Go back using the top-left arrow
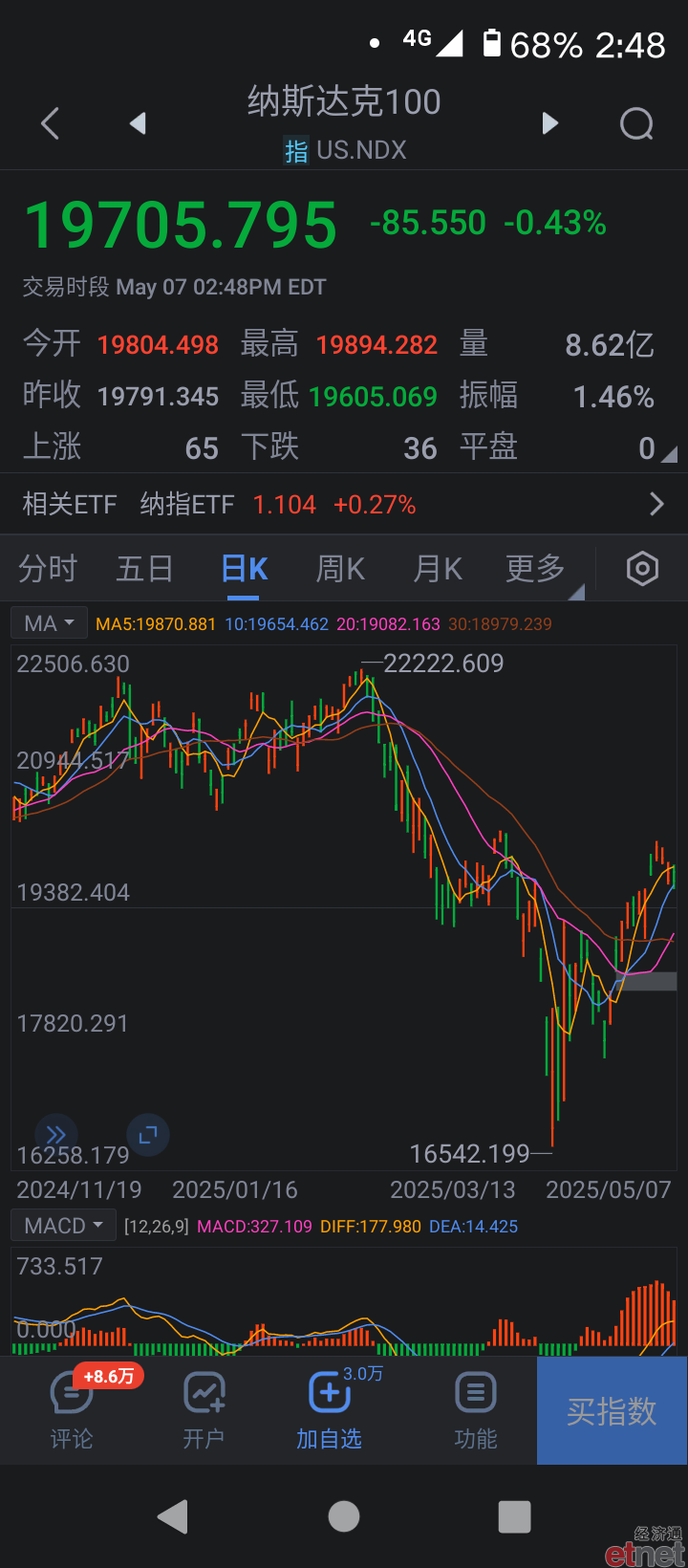 click(x=51, y=123)
